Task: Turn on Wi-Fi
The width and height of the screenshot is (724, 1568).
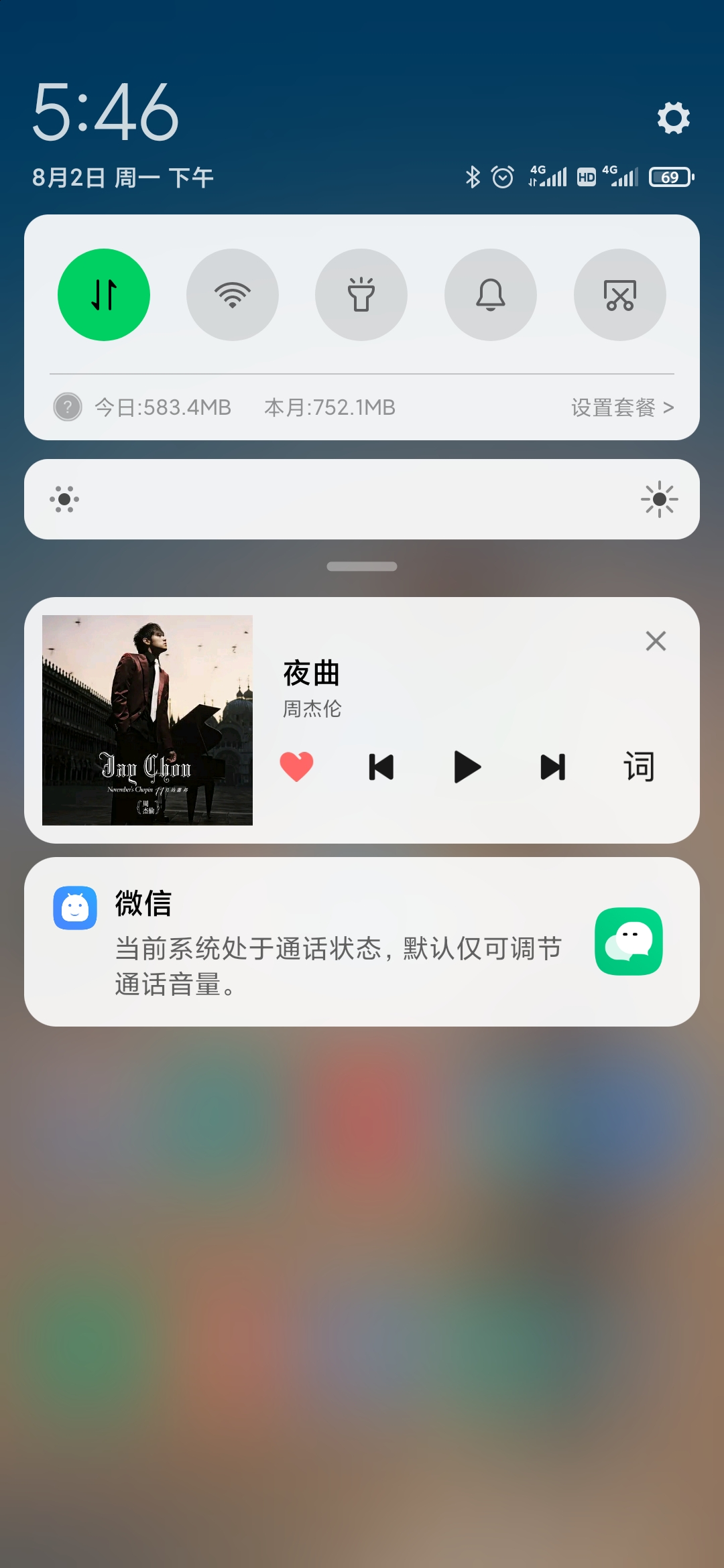Action: pyautogui.click(x=233, y=295)
